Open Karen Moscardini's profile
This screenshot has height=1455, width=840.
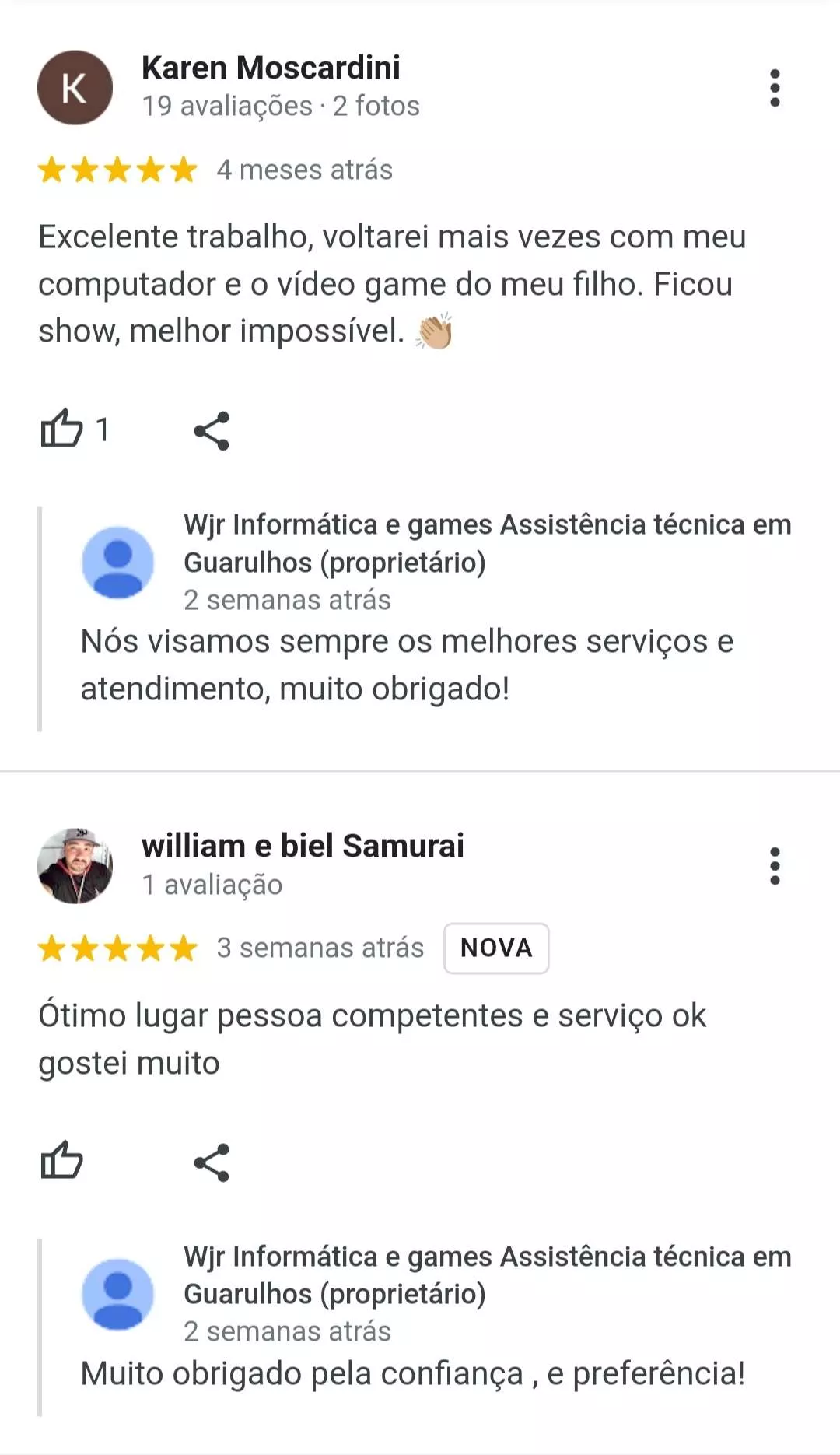tap(270, 68)
